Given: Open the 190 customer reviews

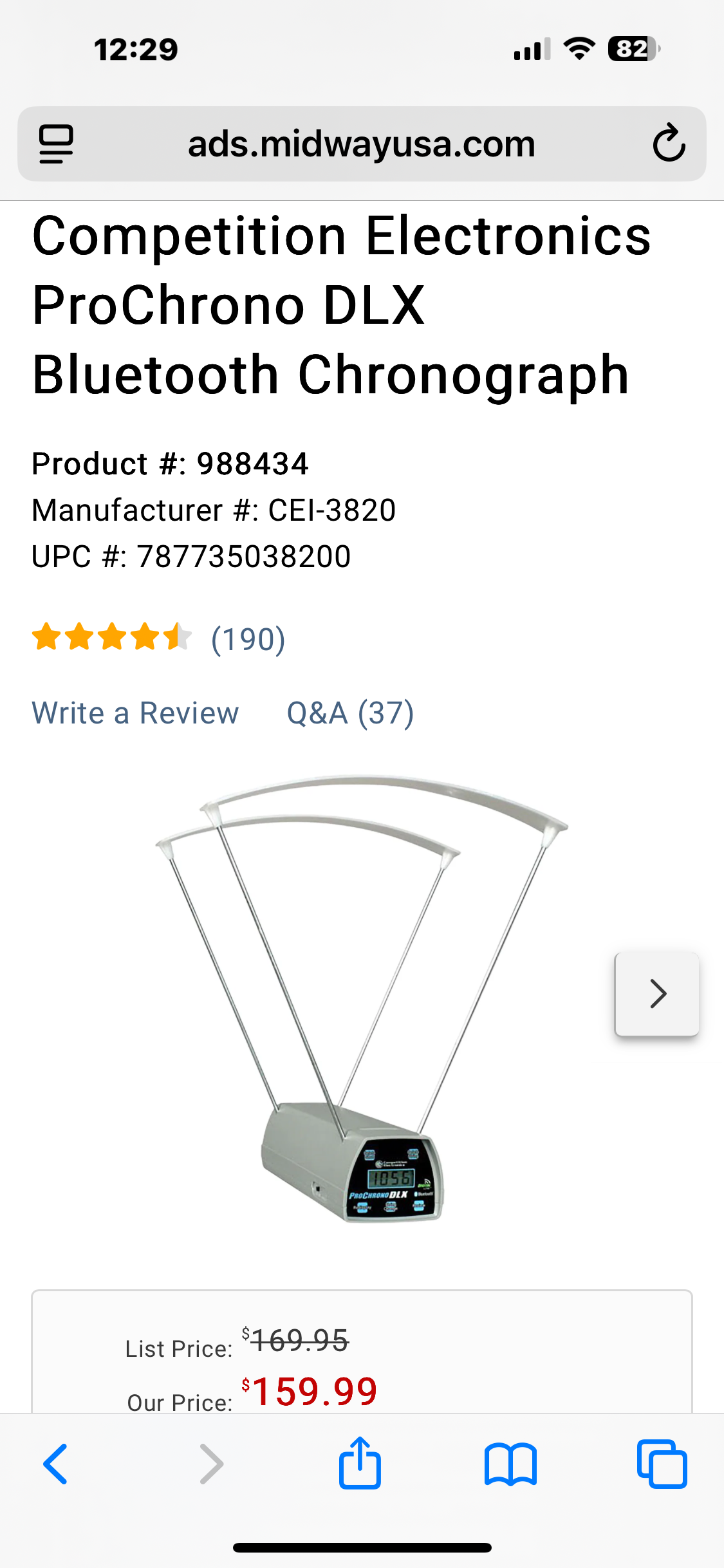Looking at the screenshot, I should pyautogui.click(x=248, y=639).
